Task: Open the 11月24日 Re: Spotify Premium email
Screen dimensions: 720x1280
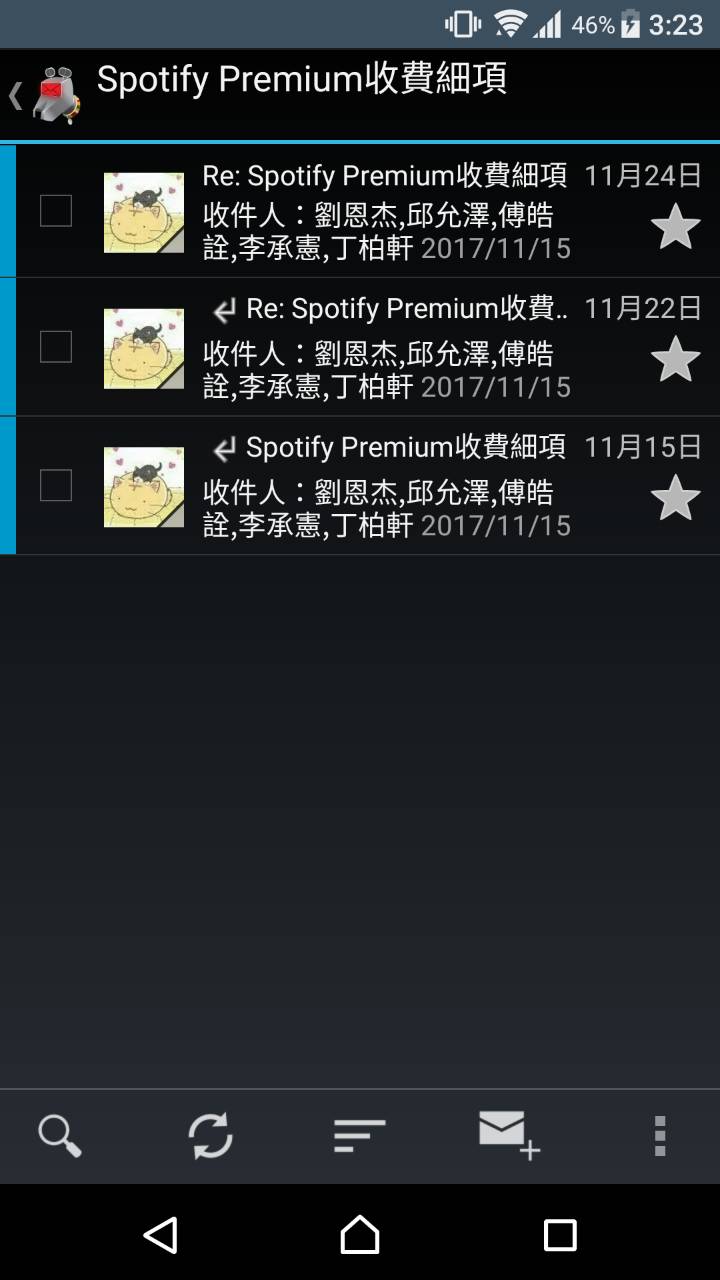Action: pos(385,212)
